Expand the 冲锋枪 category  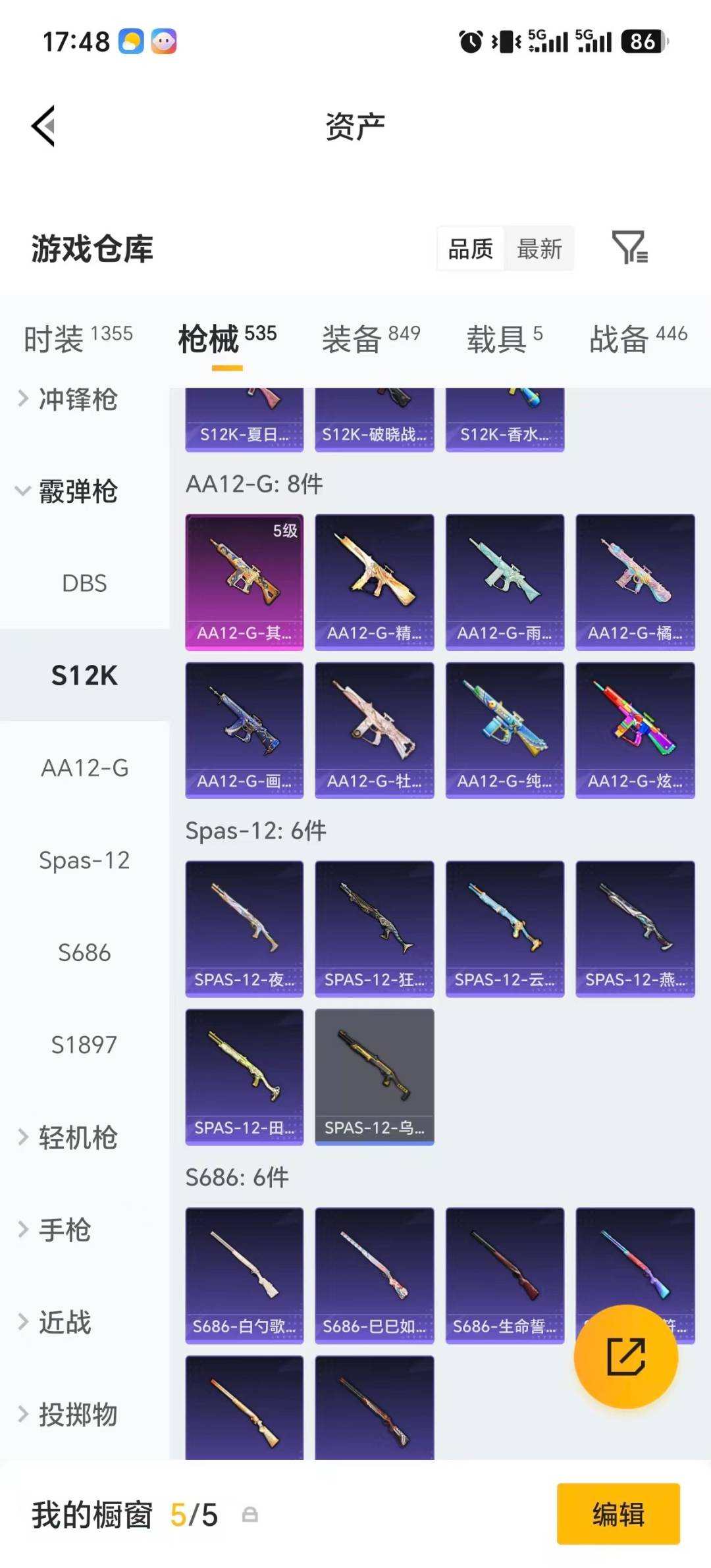(x=69, y=399)
